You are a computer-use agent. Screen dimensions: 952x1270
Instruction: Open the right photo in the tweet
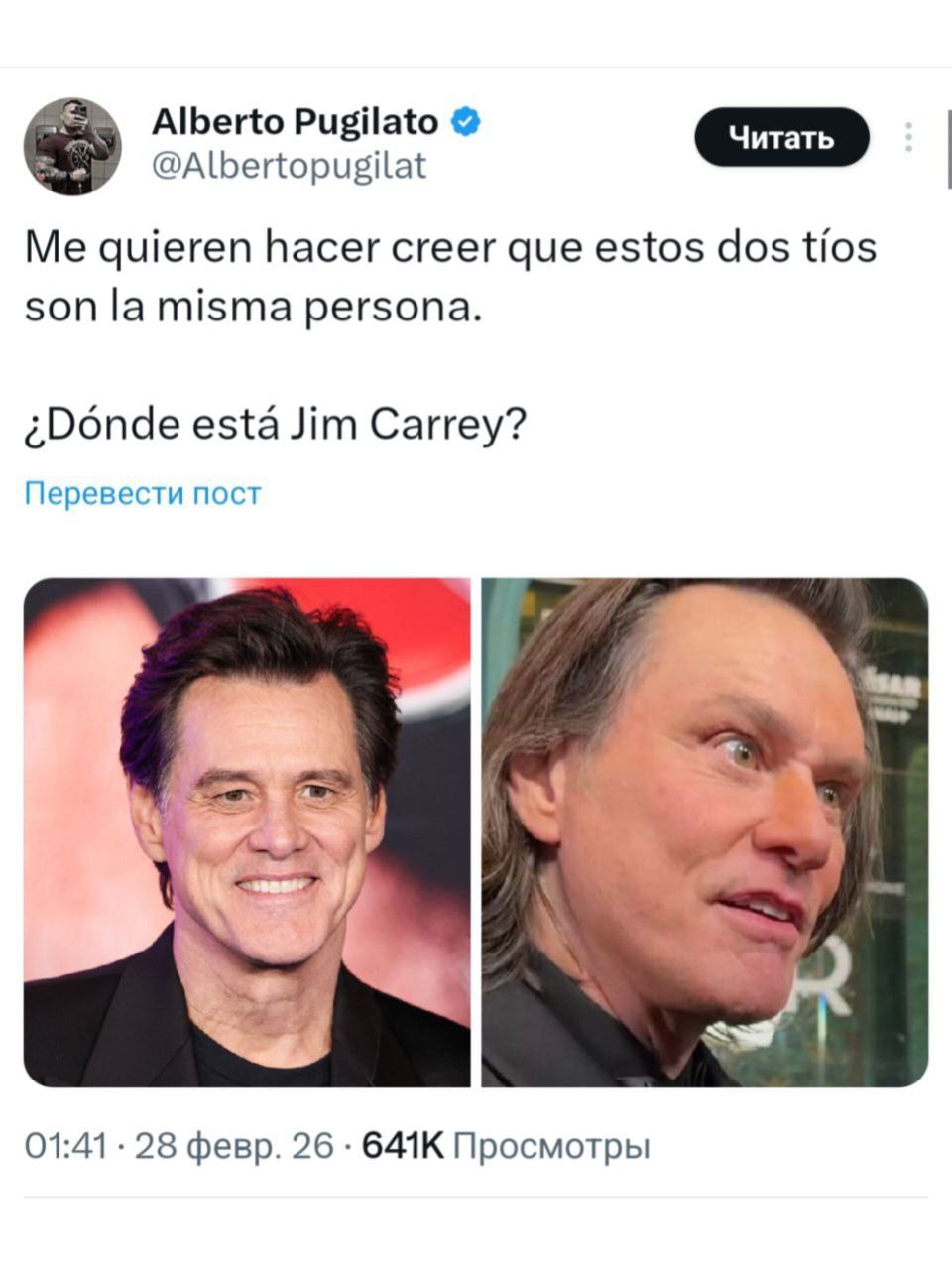pos(704,832)
